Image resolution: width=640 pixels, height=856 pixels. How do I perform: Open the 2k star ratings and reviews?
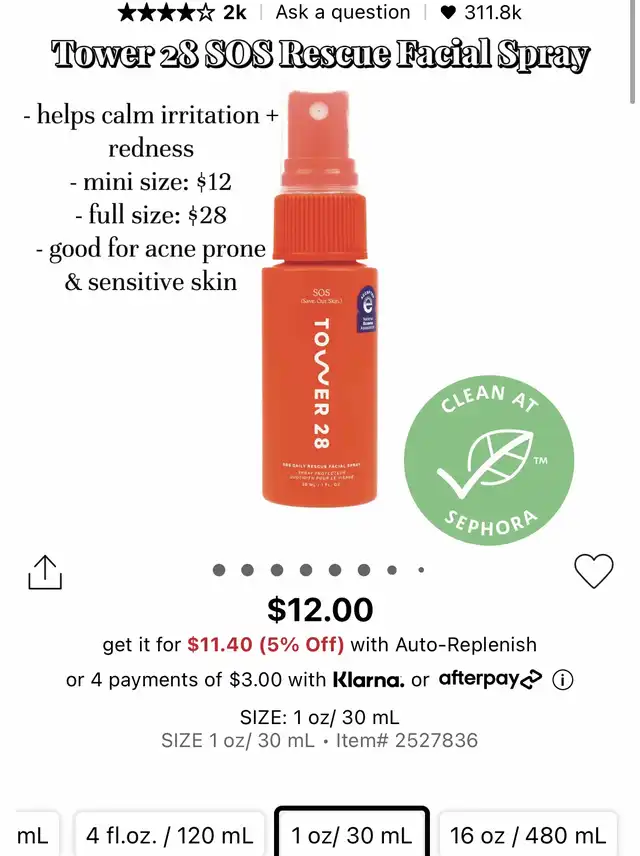click(x=181, y=13)
